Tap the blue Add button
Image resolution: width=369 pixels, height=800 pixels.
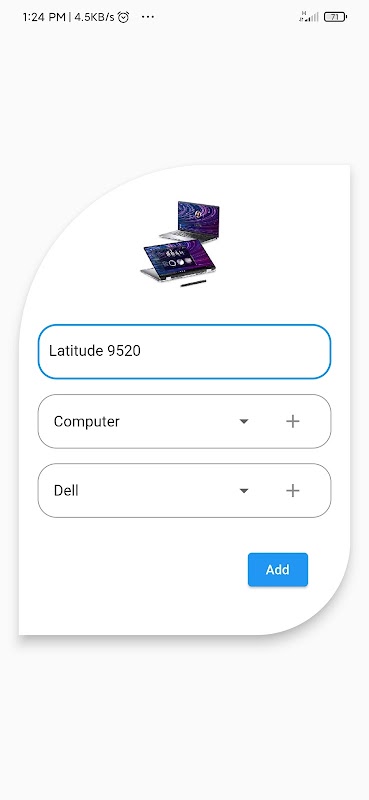pyautogui.click(x=278, y=569)
